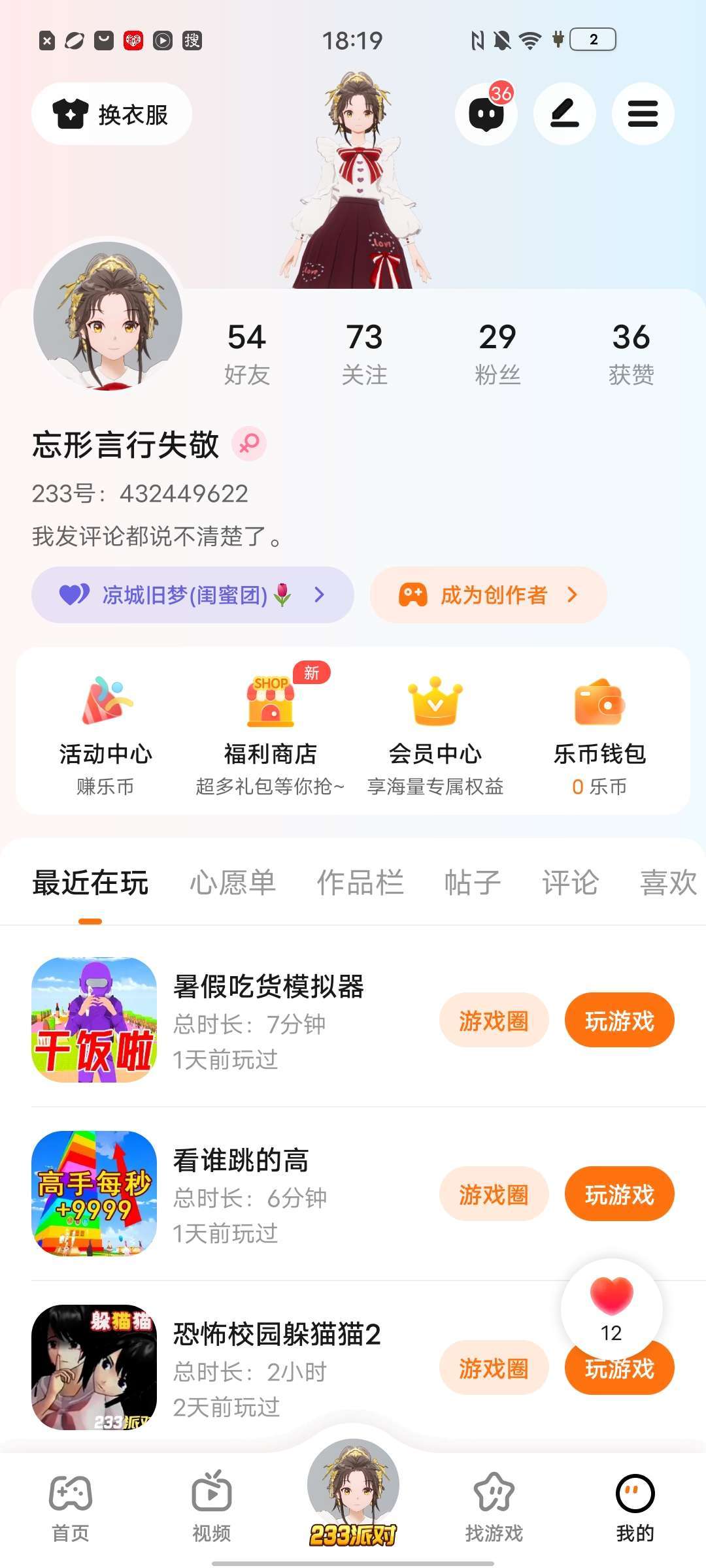
Task: Tap the edit profile pencil icon
Action: point(565,114)
